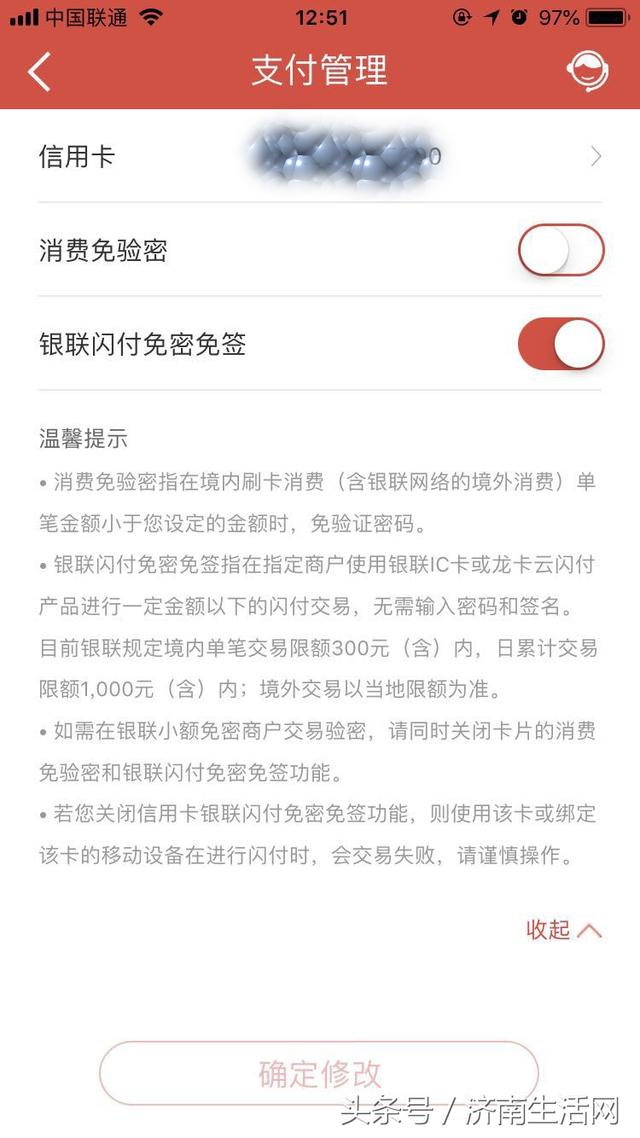Open the 信用卡 card selection row
This screenshot has height=1138, width=640.
pyautogui.click(x=320, y=156)
